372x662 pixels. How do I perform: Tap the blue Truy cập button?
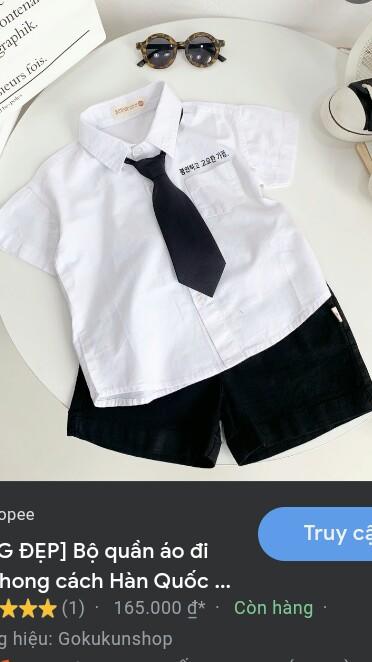[315, 534]
